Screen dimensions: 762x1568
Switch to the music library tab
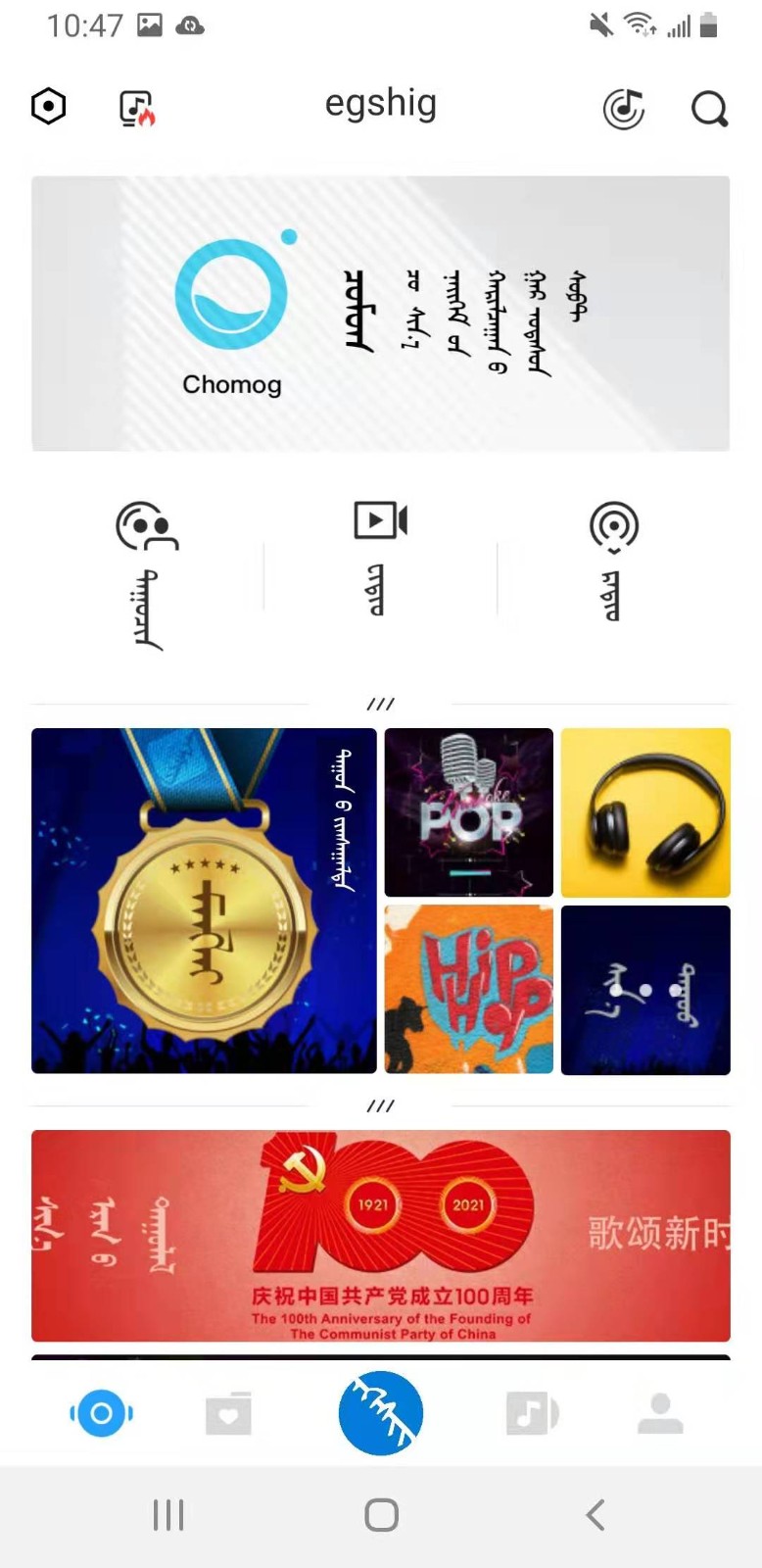(x=532, y=1413)
